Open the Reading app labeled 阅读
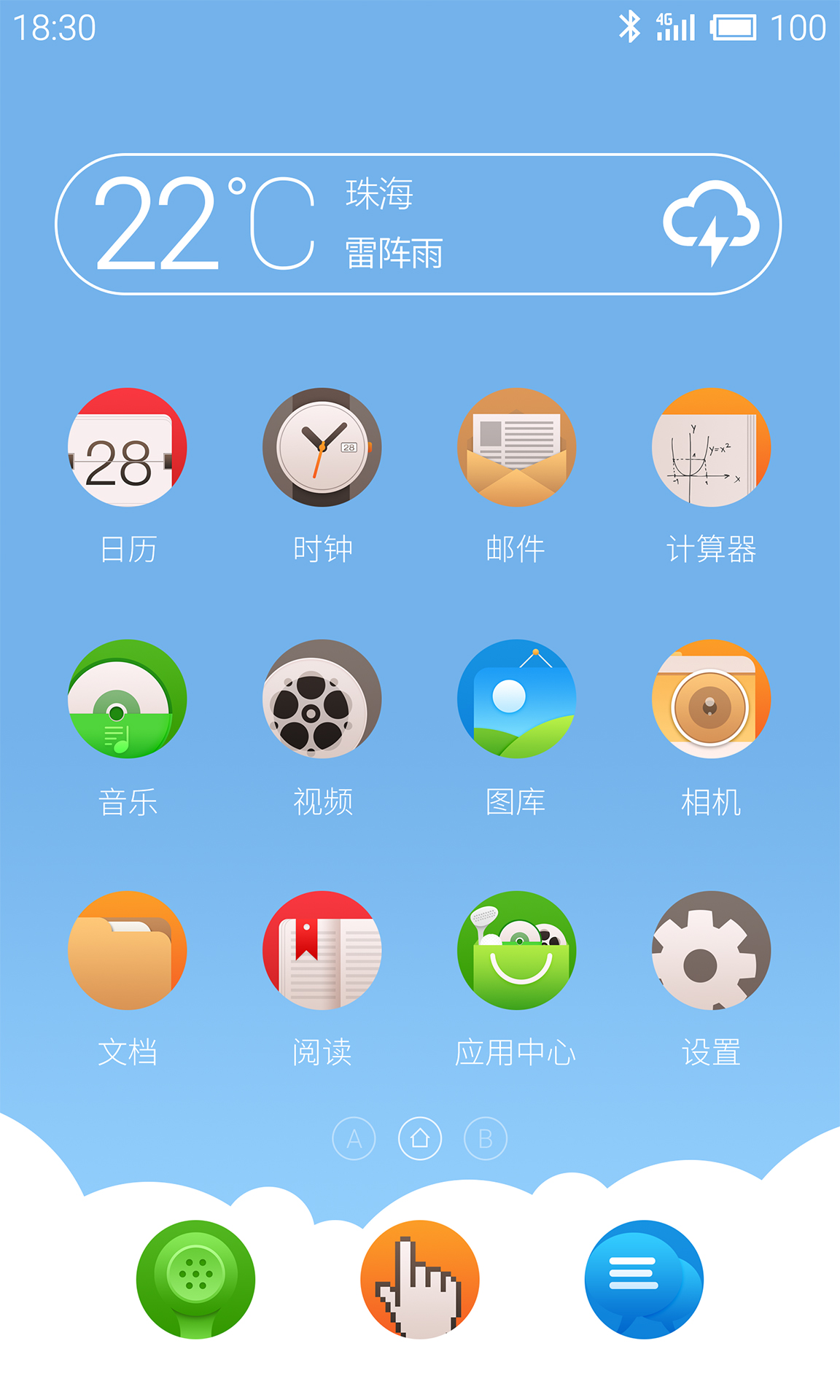Image resolution: width=840 pixels, height=1400 pixels. click(x=323, y=950)
